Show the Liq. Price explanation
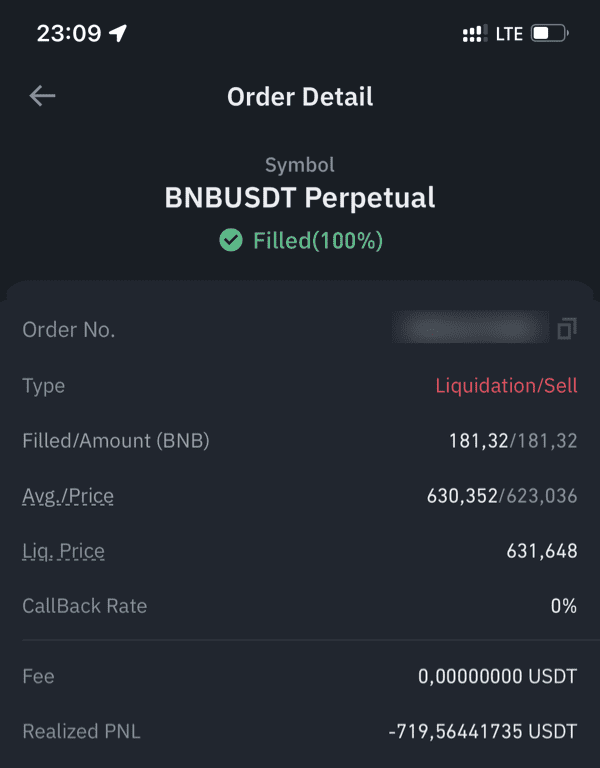600x768 pixels. [63, 551]
